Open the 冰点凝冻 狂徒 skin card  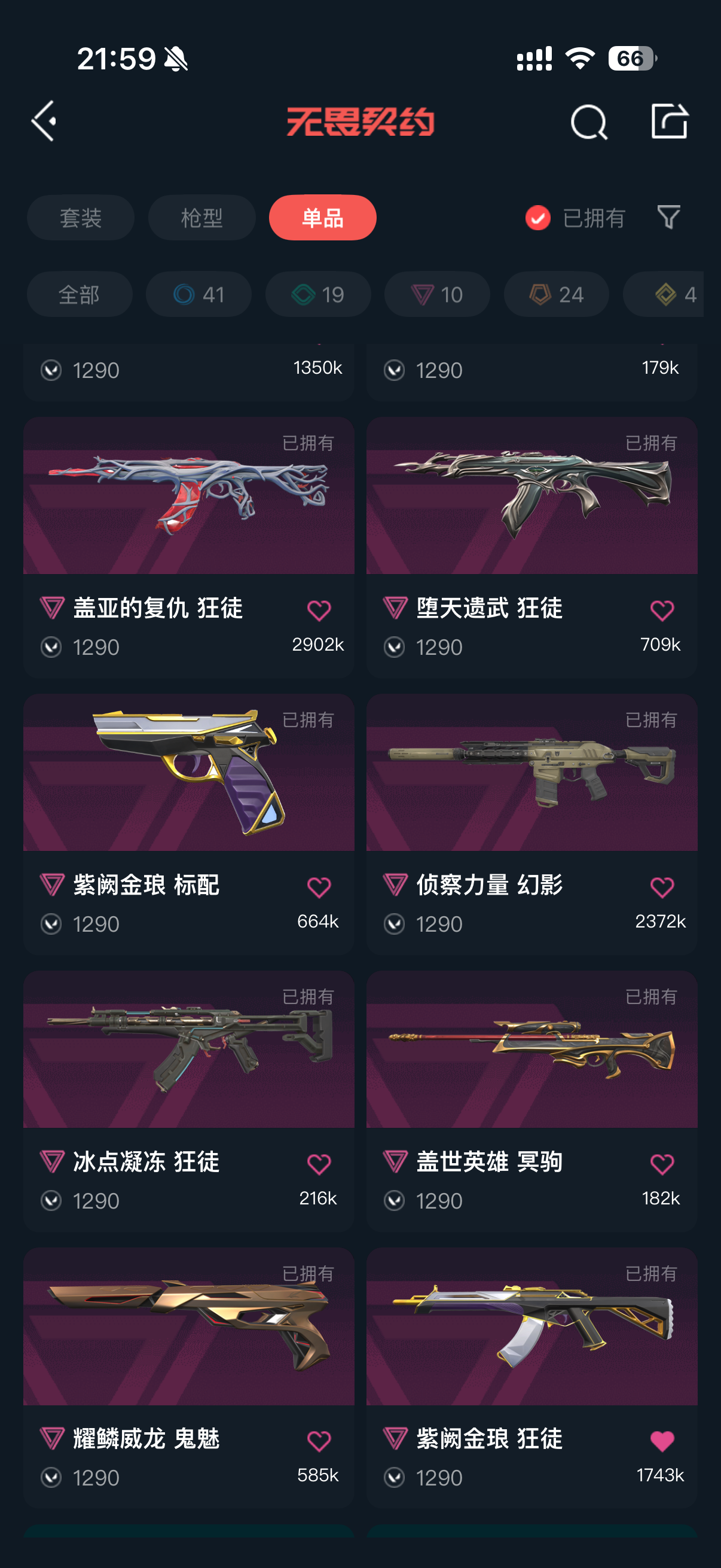[188, 1101]
